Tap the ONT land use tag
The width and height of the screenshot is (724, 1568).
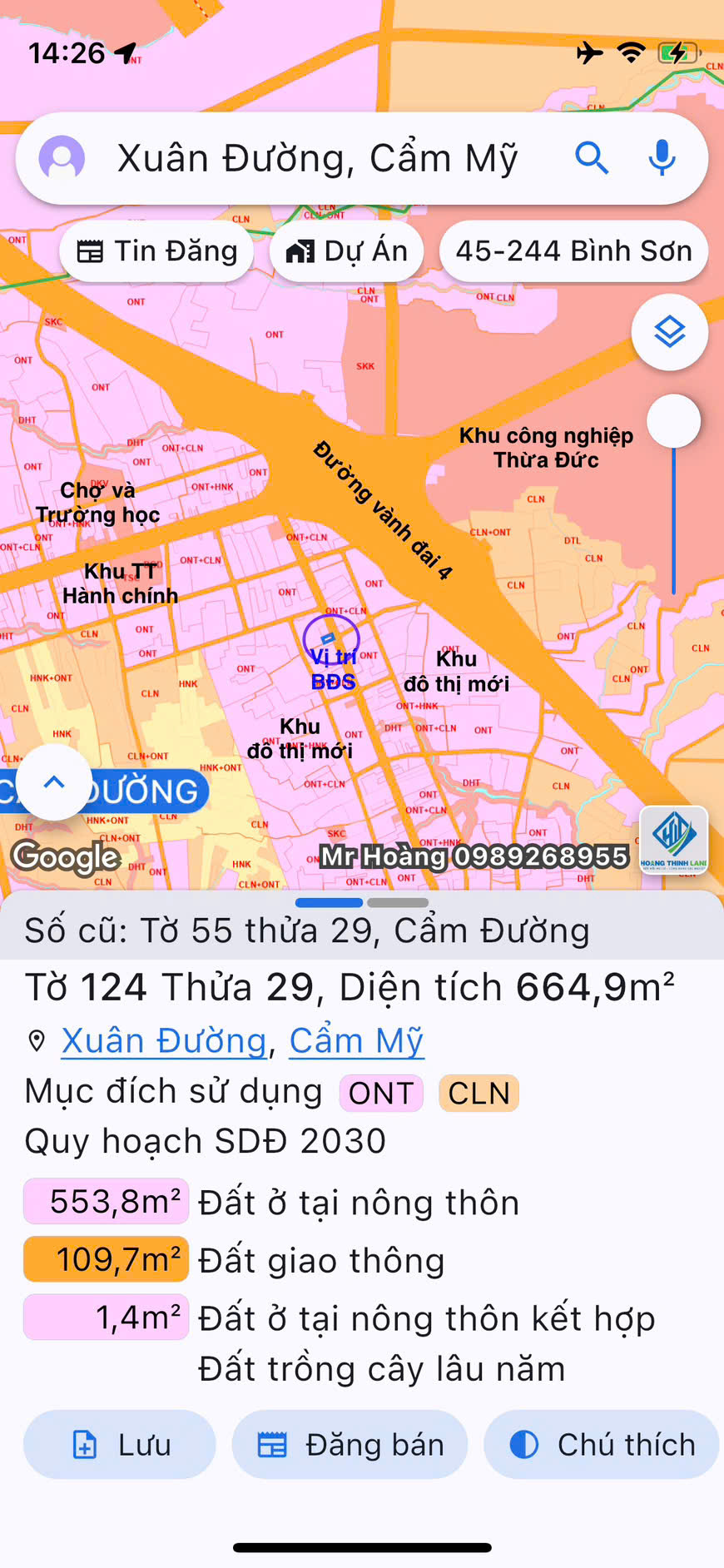381,1093
